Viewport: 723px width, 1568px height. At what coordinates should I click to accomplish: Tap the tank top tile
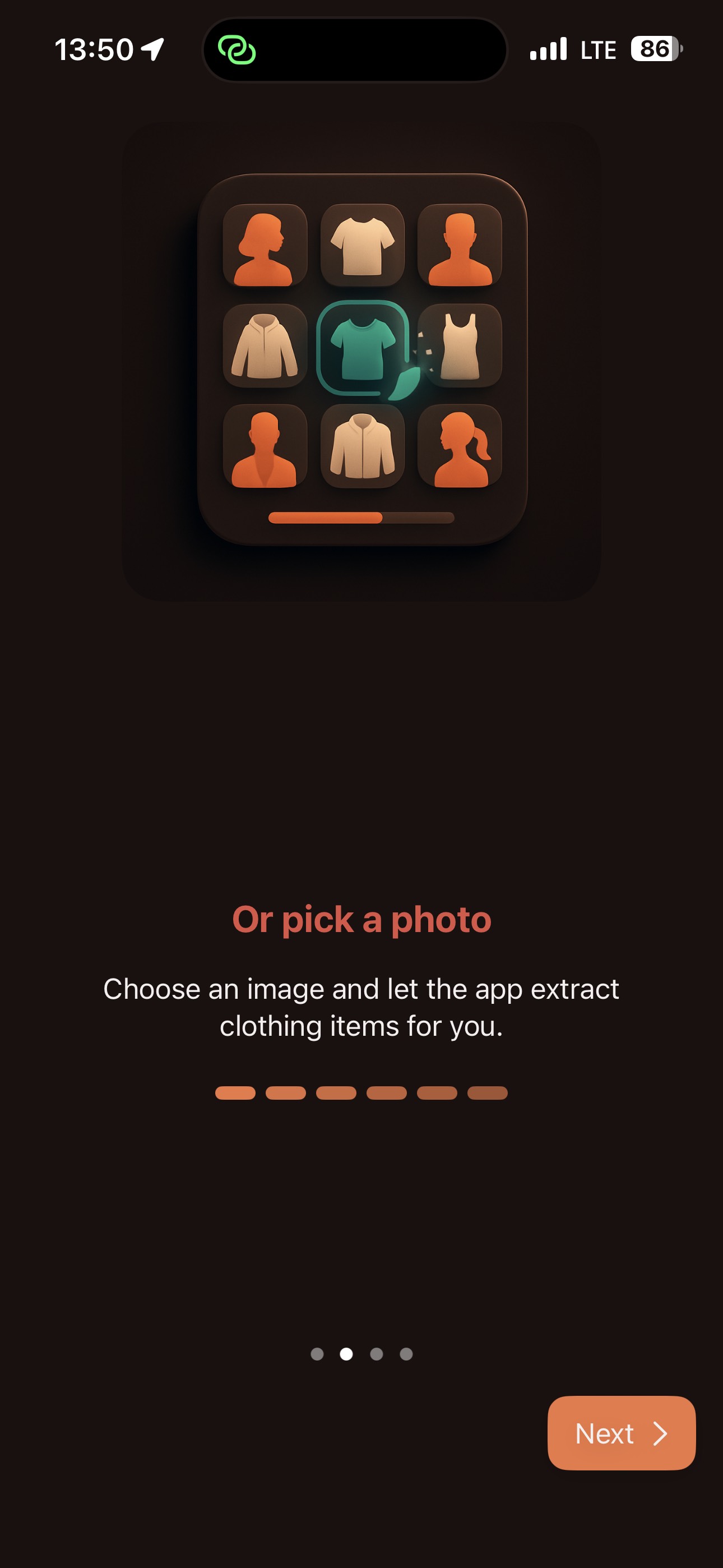click(460, 347)
